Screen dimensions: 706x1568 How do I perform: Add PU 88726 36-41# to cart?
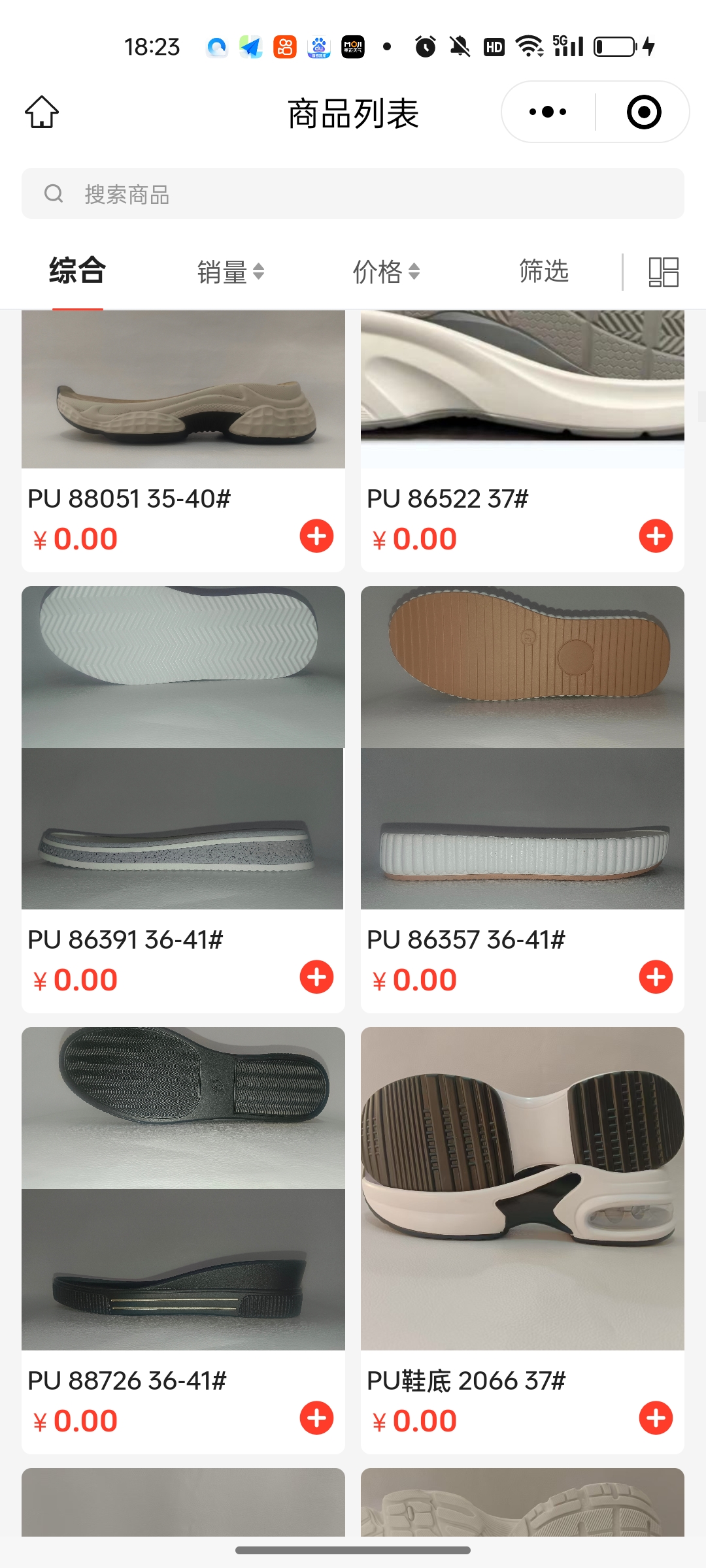pos(316,1418)
